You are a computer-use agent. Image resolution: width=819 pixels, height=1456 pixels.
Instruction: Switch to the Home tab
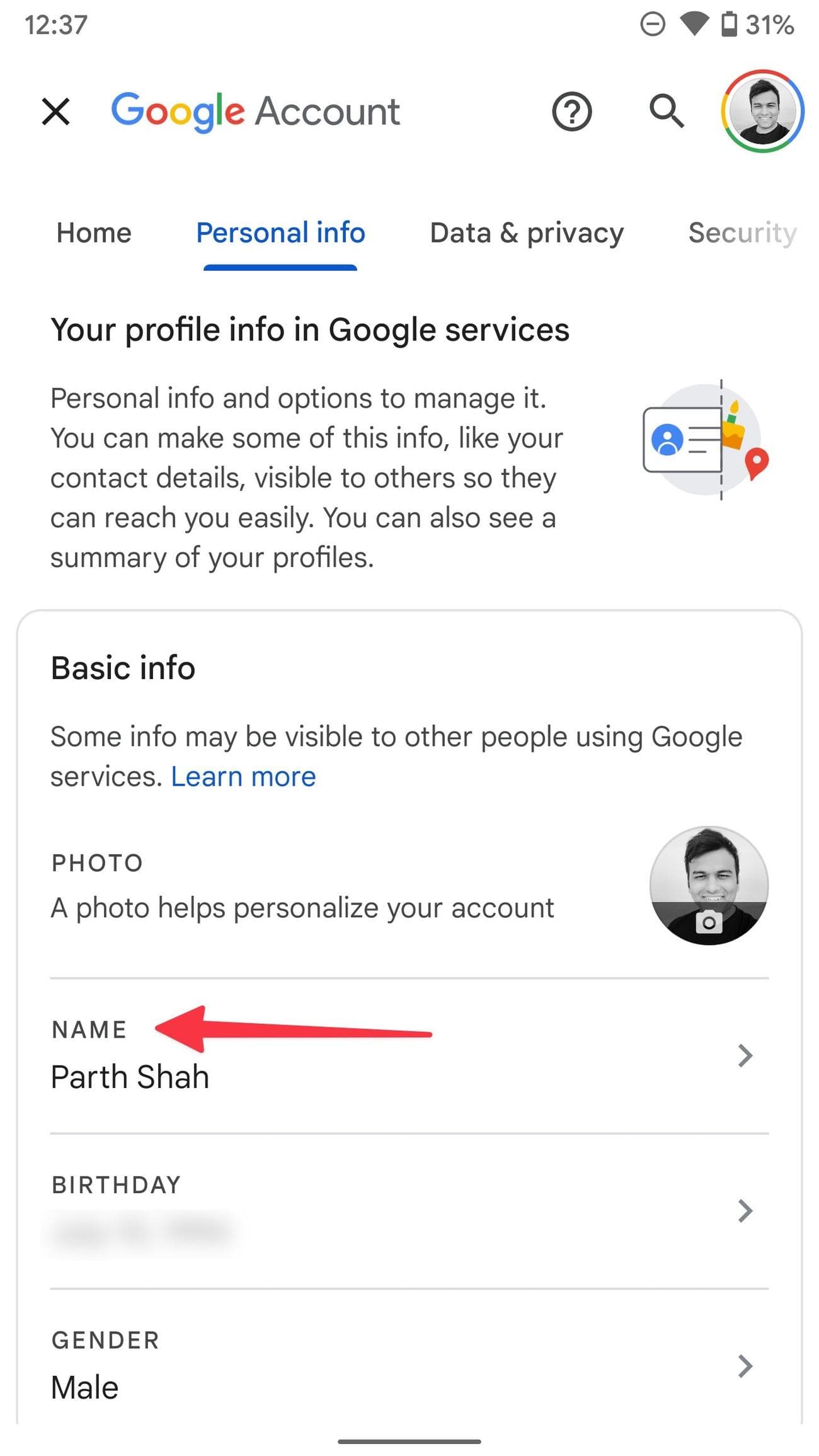pos(94,233)
